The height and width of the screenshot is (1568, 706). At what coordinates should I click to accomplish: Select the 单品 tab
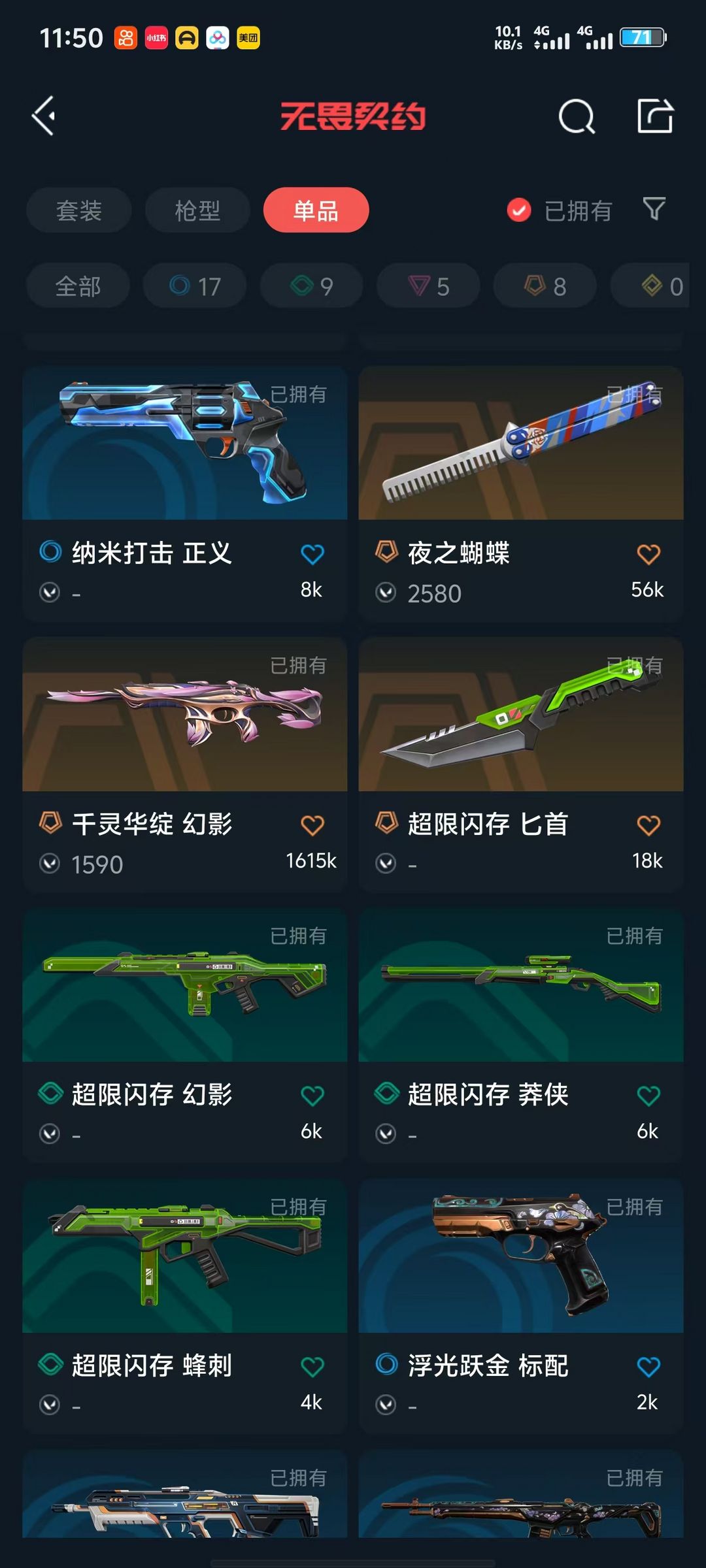(x=316, y=210)
